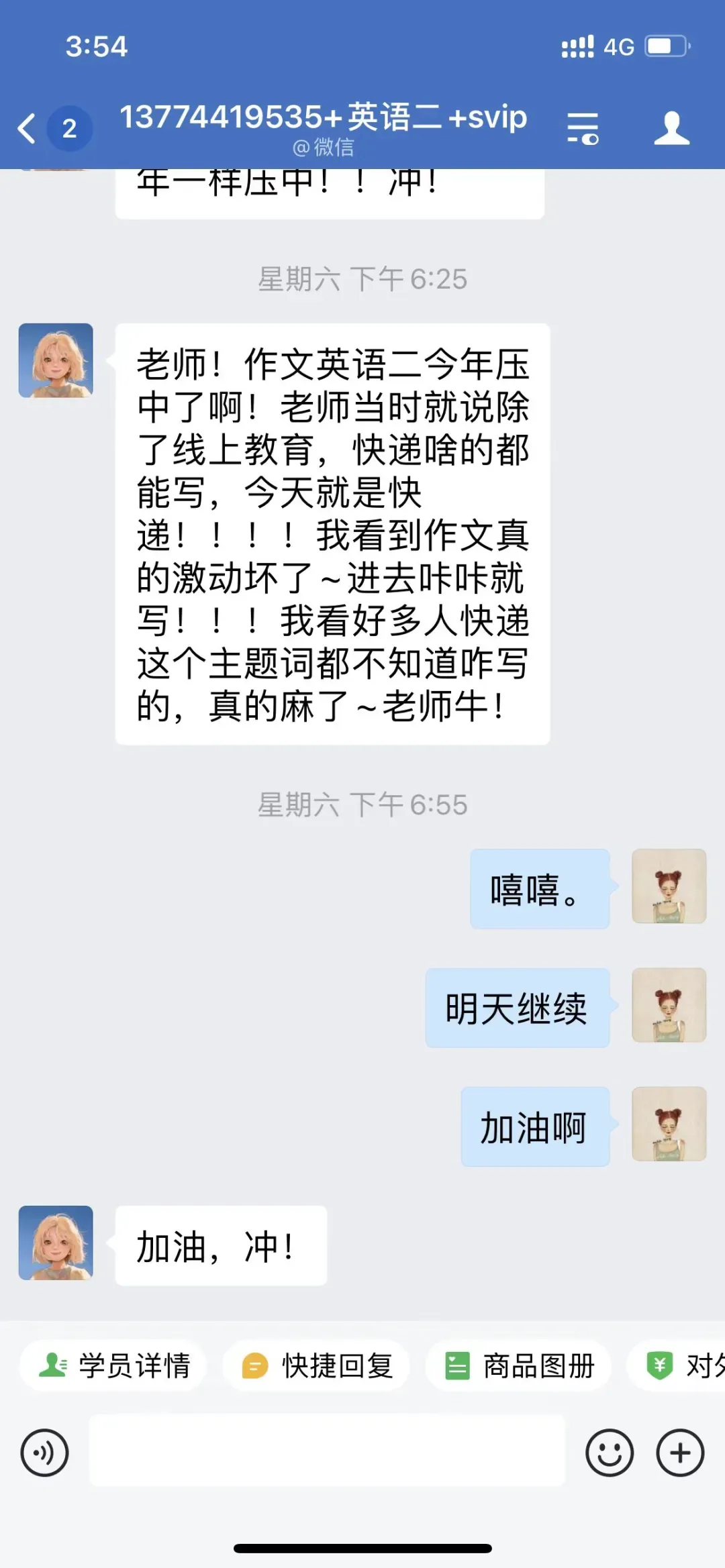Open 快捷回复 quick replies
Image resolution: width=725 pixels, height=1568 pixels.
coord(316,1365)
